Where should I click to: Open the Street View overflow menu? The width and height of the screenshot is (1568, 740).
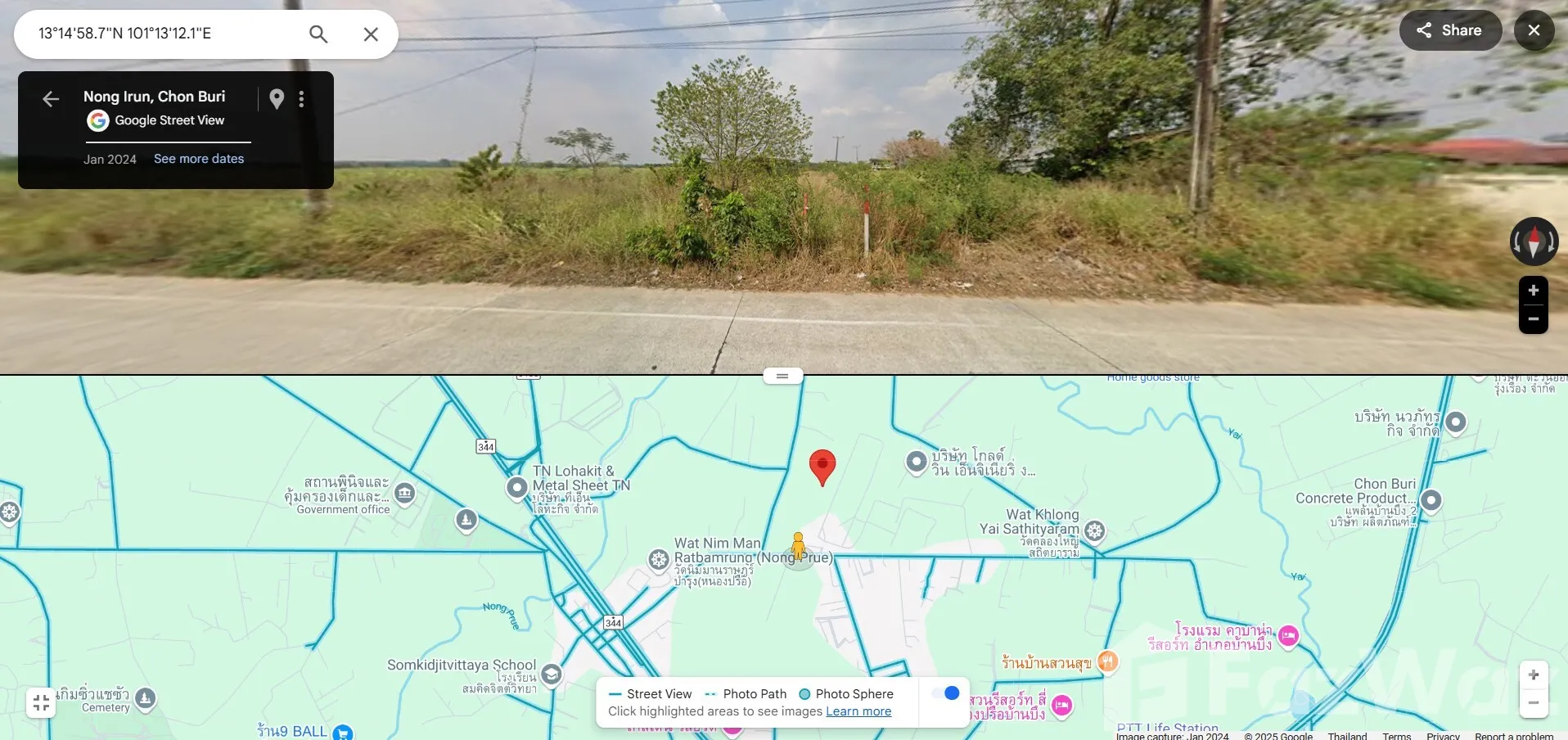[x=302, y=99]
